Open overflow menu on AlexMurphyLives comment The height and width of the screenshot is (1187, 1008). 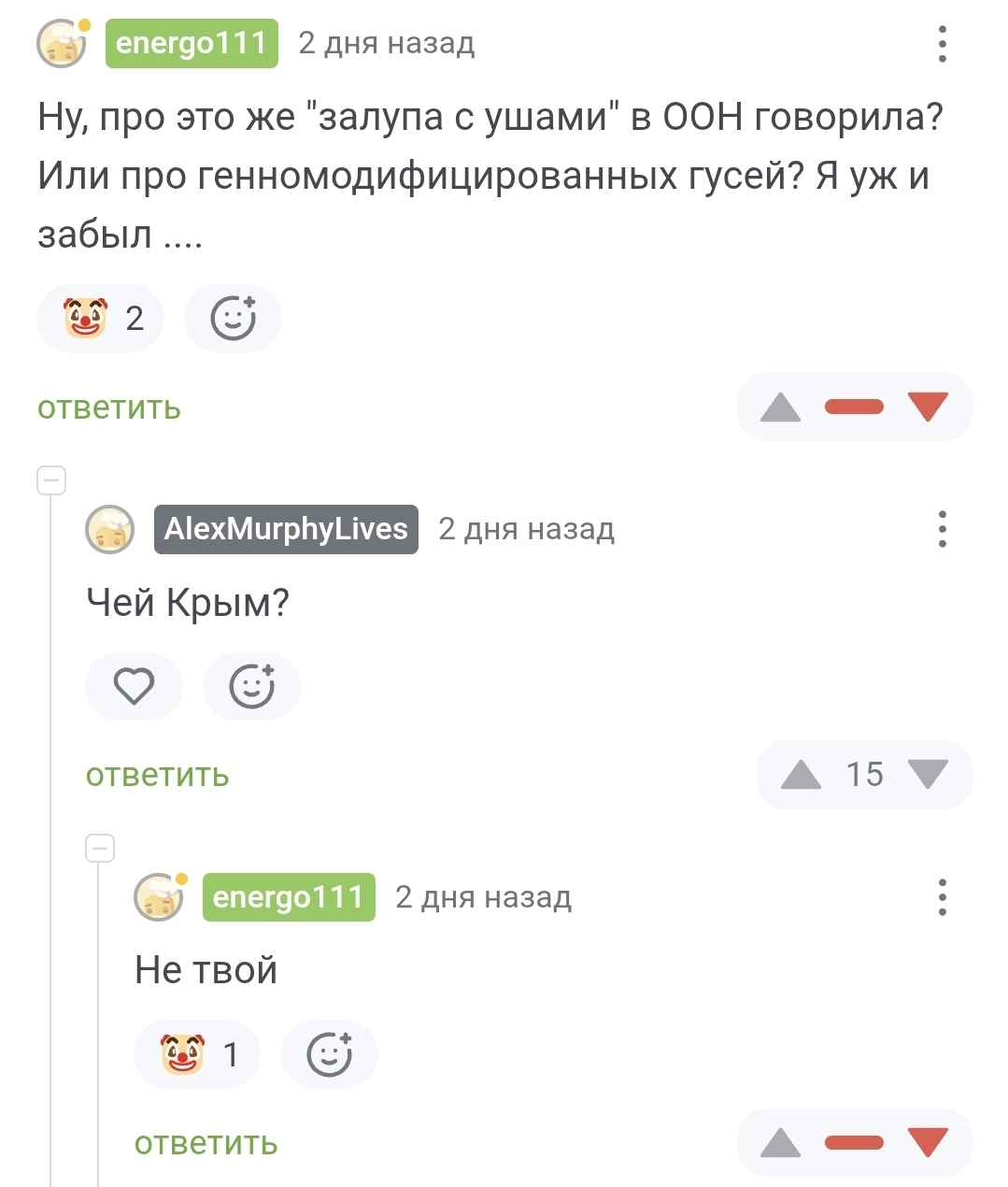click(x=942, y=530)
